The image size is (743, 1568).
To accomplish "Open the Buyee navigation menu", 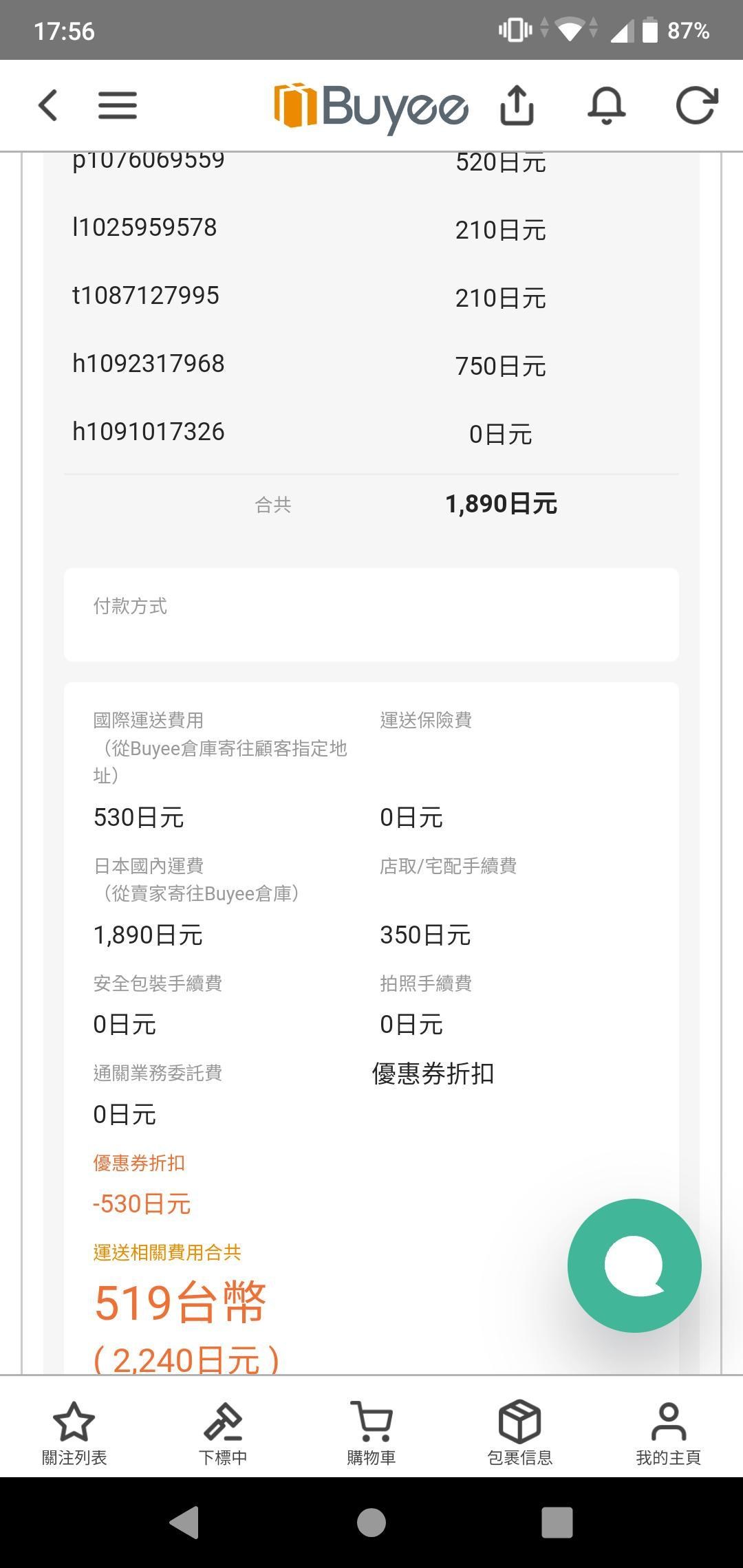I will click(117, 105).
